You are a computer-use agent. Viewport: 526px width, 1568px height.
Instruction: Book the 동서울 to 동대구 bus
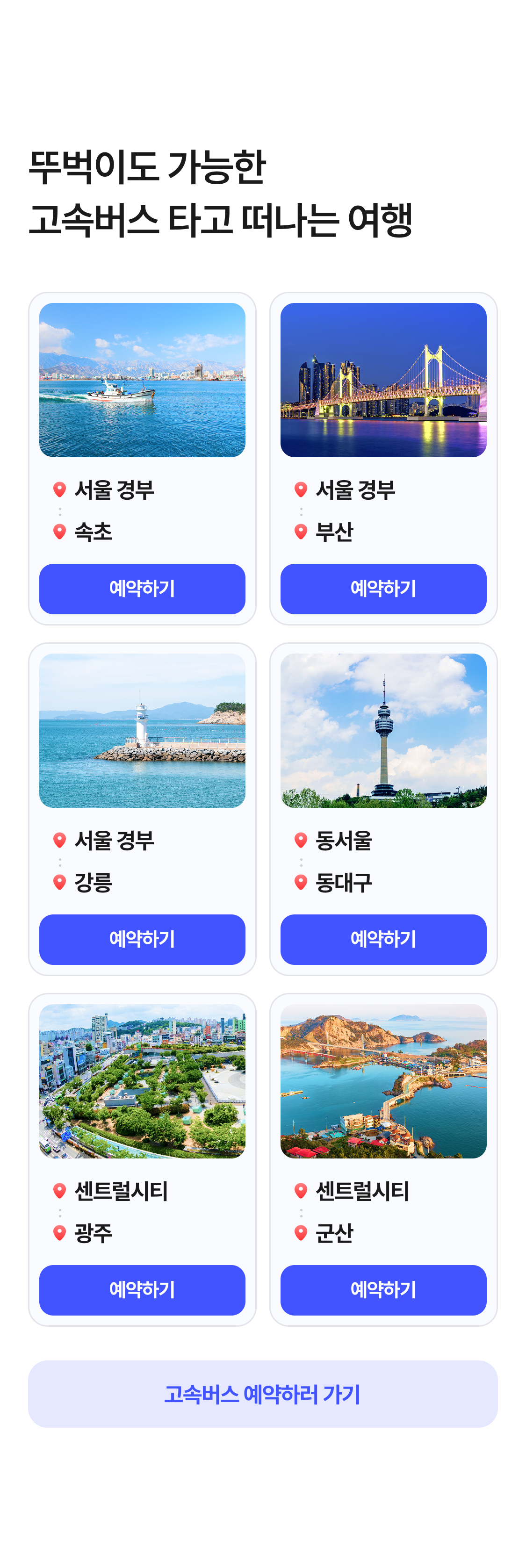pos(383,939)
